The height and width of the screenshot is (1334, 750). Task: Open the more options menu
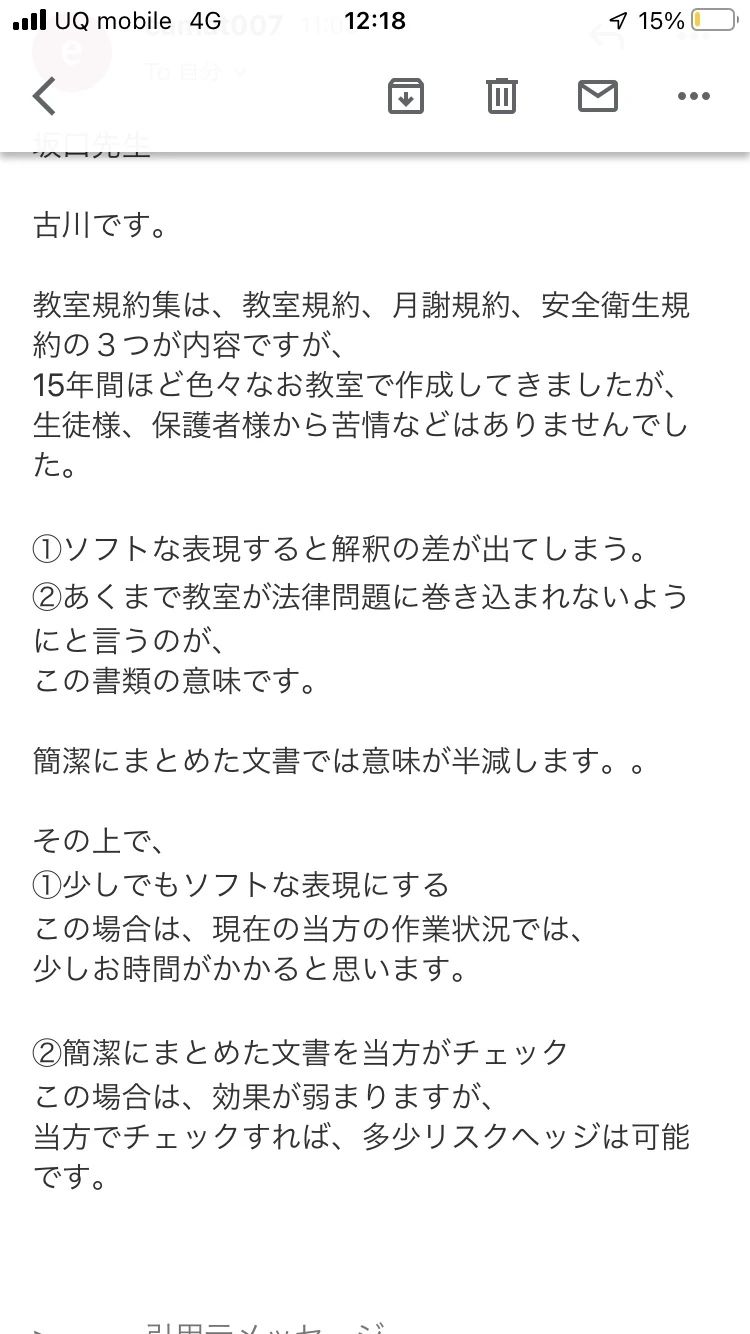tap(693, 96)
